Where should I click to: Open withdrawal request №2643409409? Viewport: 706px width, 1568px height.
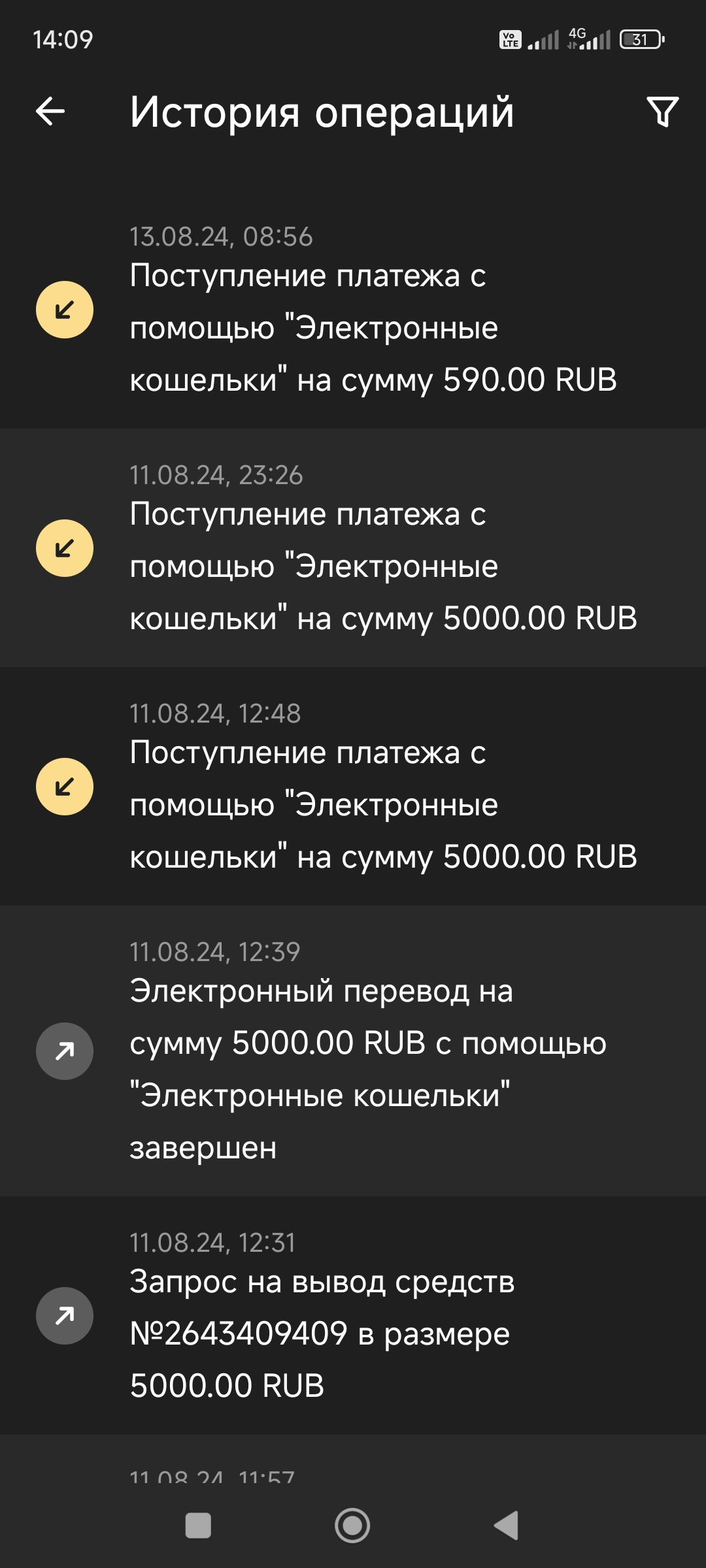(x=353, y=1316)
